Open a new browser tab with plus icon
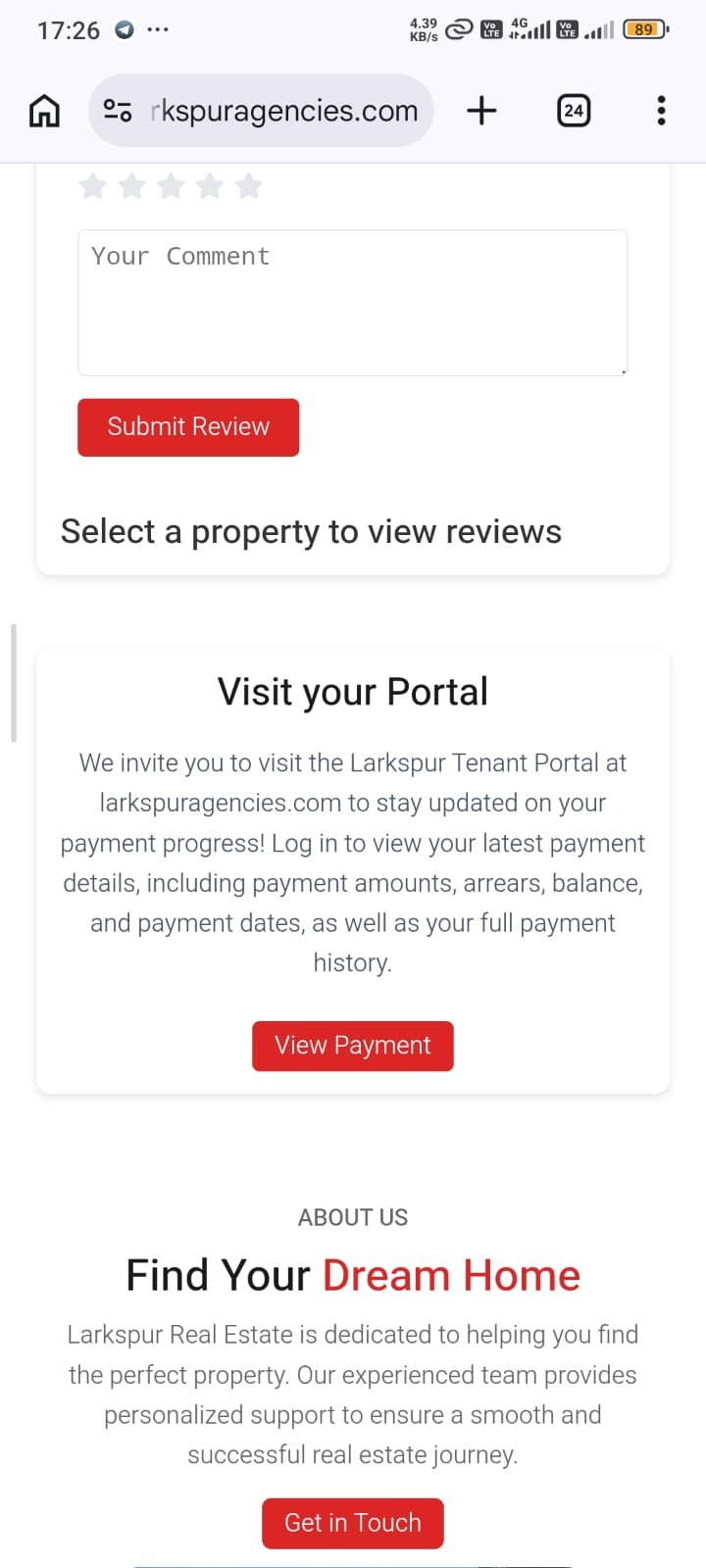Screen dimensions: 706x1568 point(481,111)
